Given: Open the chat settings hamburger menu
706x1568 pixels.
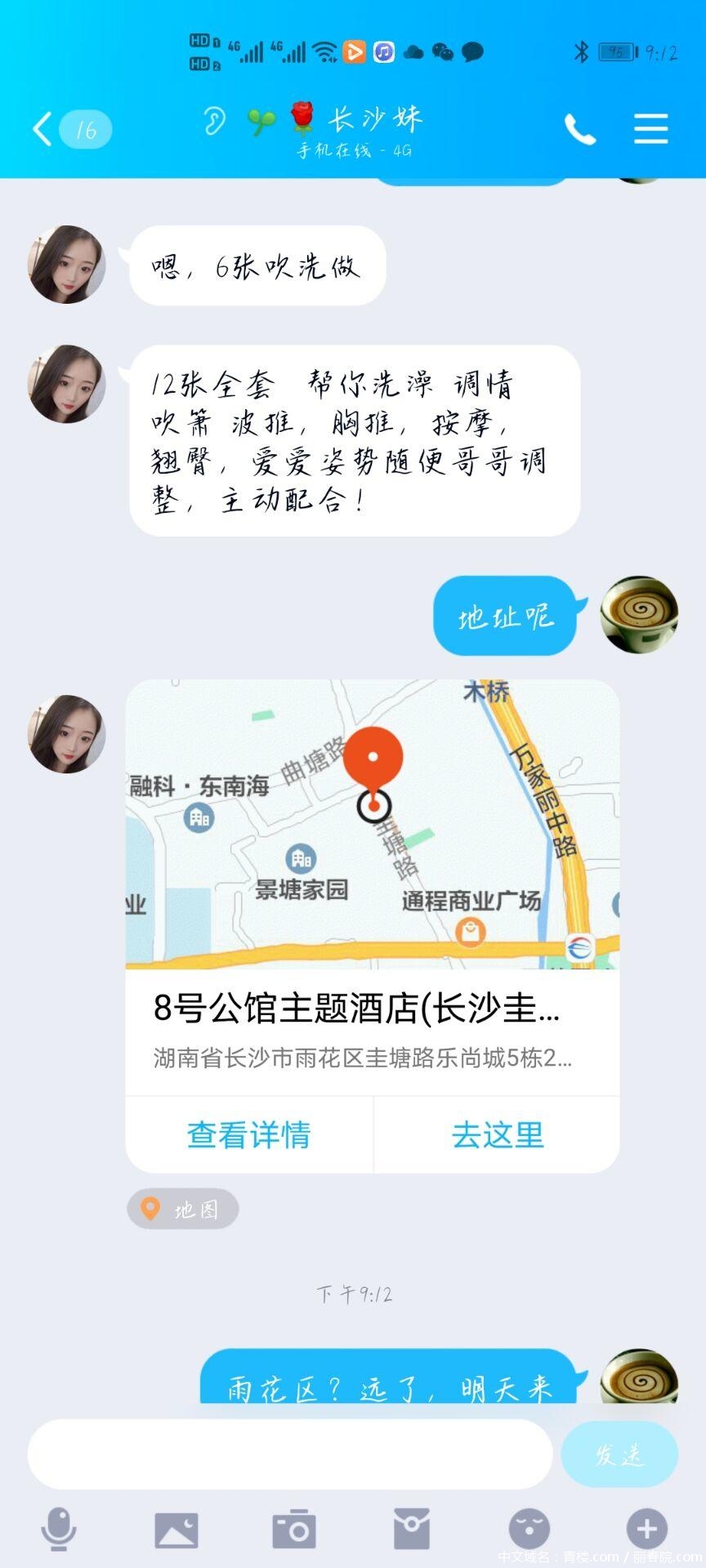Looking at the screenshot, I should pyautogui.click(x=650, y=129).
